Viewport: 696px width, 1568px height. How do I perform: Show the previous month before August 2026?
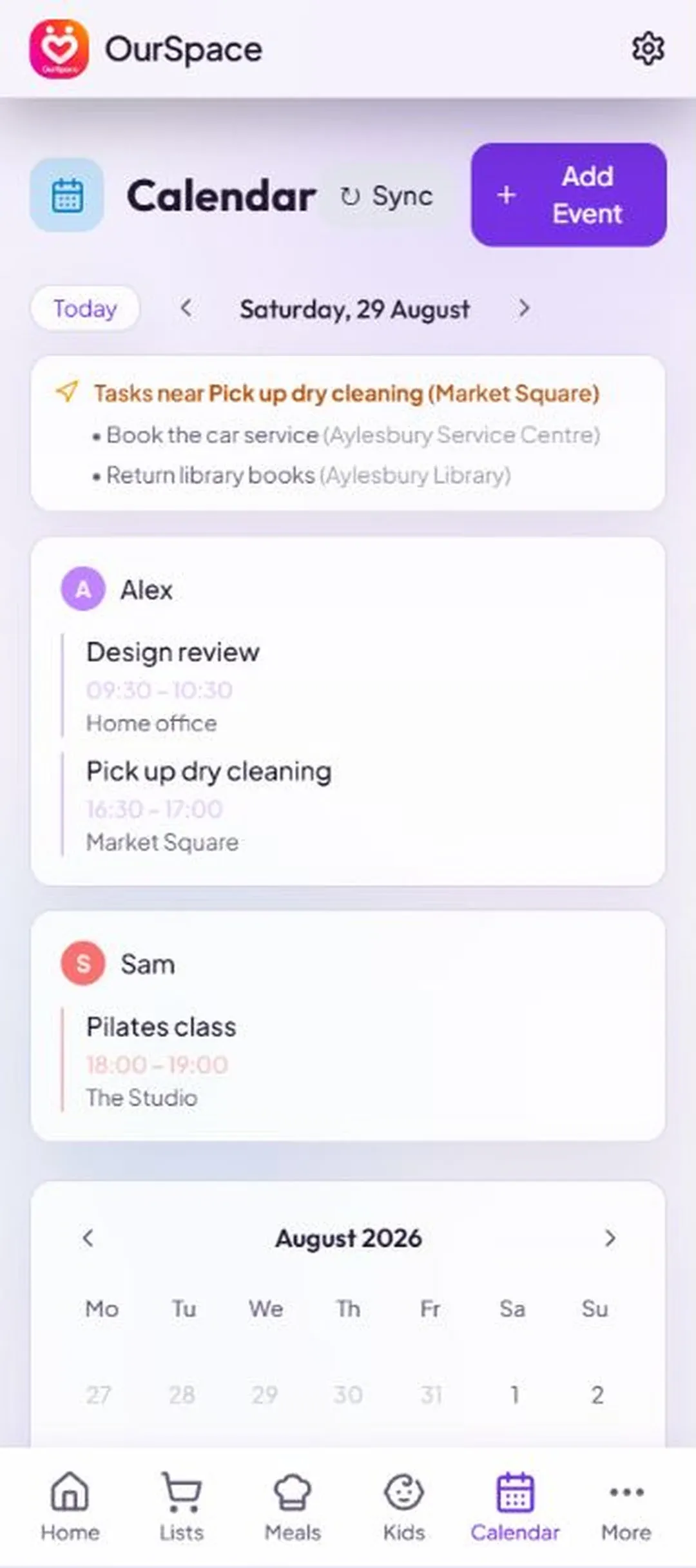click(x=88, y=1237)
